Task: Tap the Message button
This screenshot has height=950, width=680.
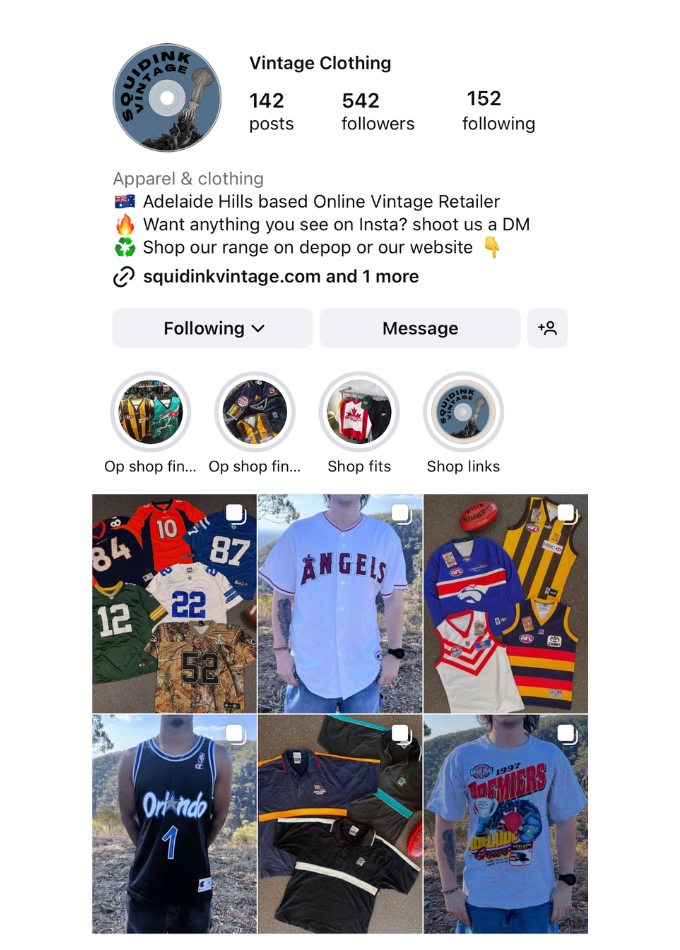Action: click(420, 328)
